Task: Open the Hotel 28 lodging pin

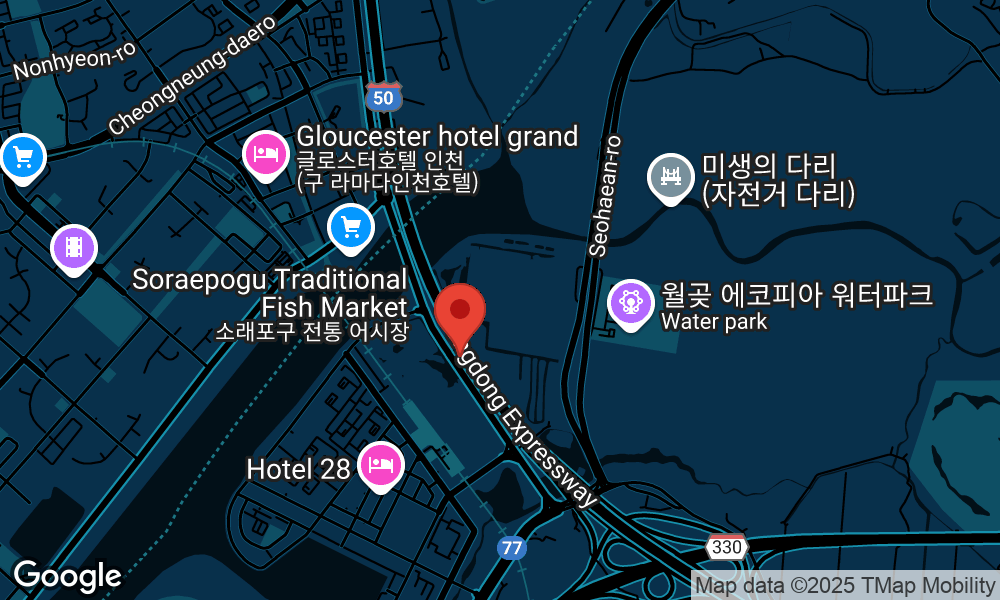Action: click(x=380, y=464)
